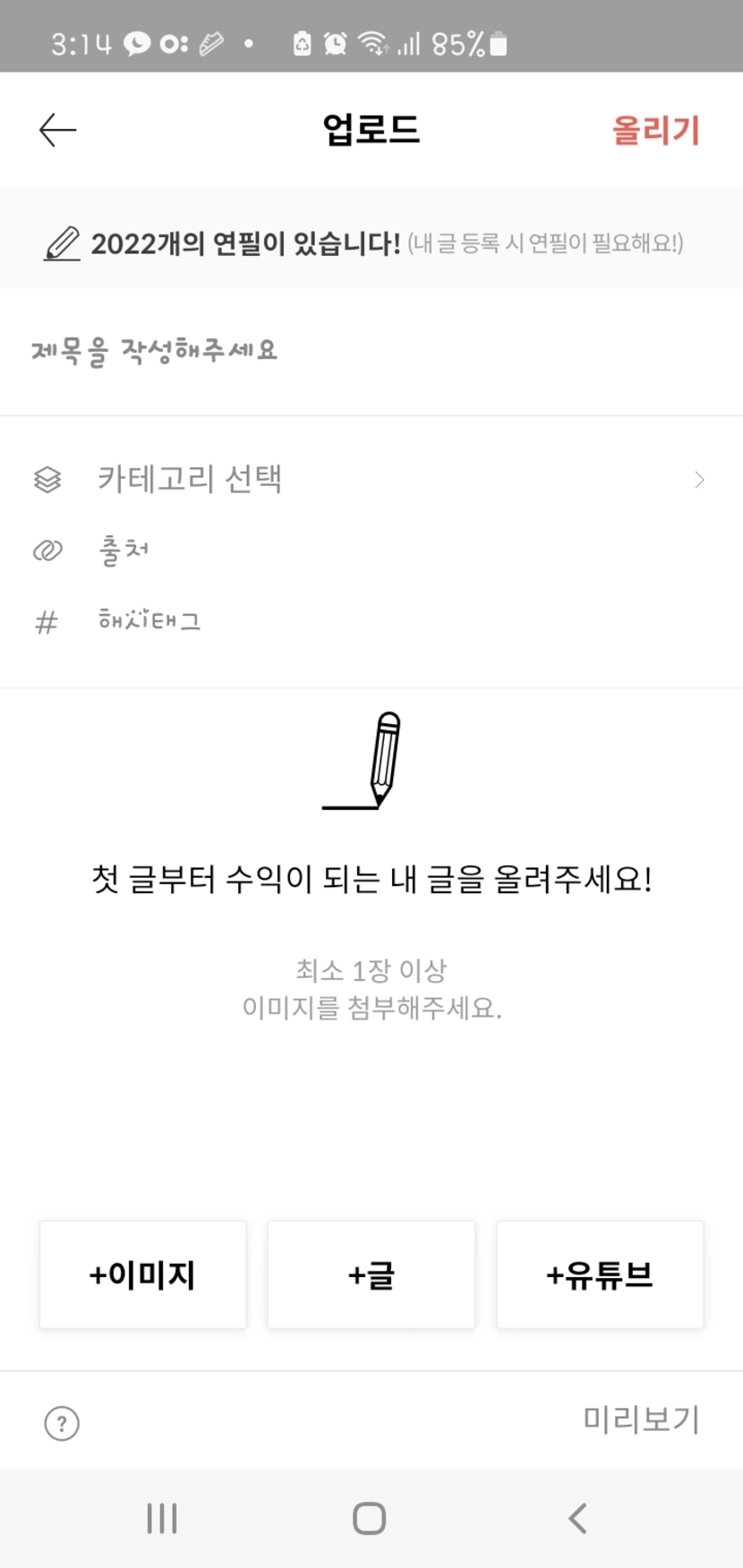The image size is (743, 1568).
Task: Go back using the top-left arrow
Action: point(58,131)
